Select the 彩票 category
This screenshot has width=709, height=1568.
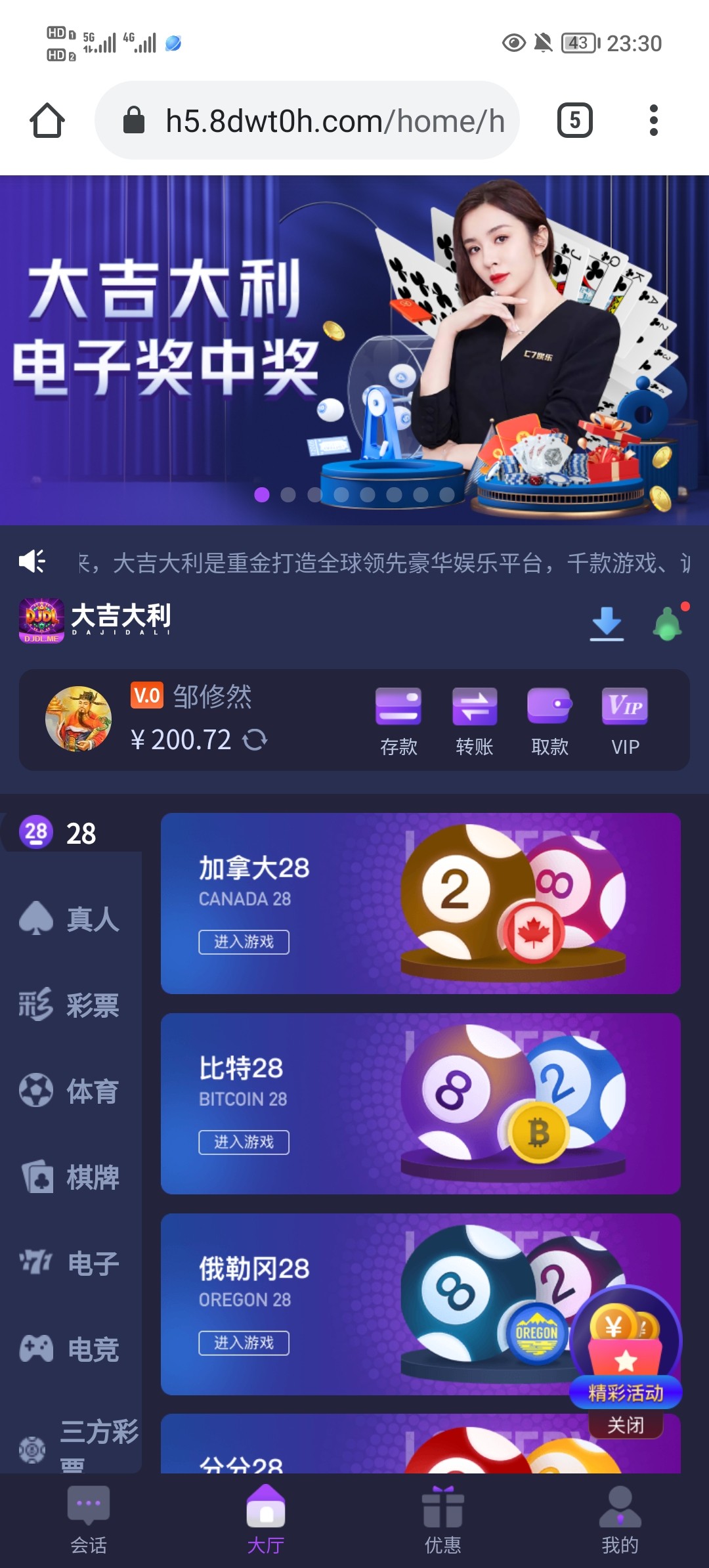coord(70,1005)
